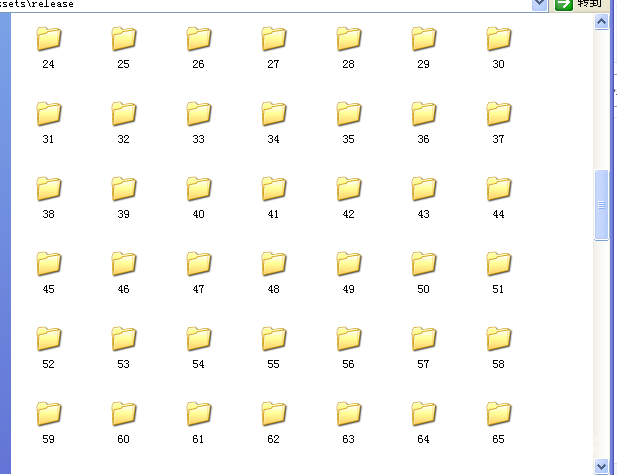Viewport: 617px width, 475px height.
Task: Open folder 36
Action: tap(423, 115)
